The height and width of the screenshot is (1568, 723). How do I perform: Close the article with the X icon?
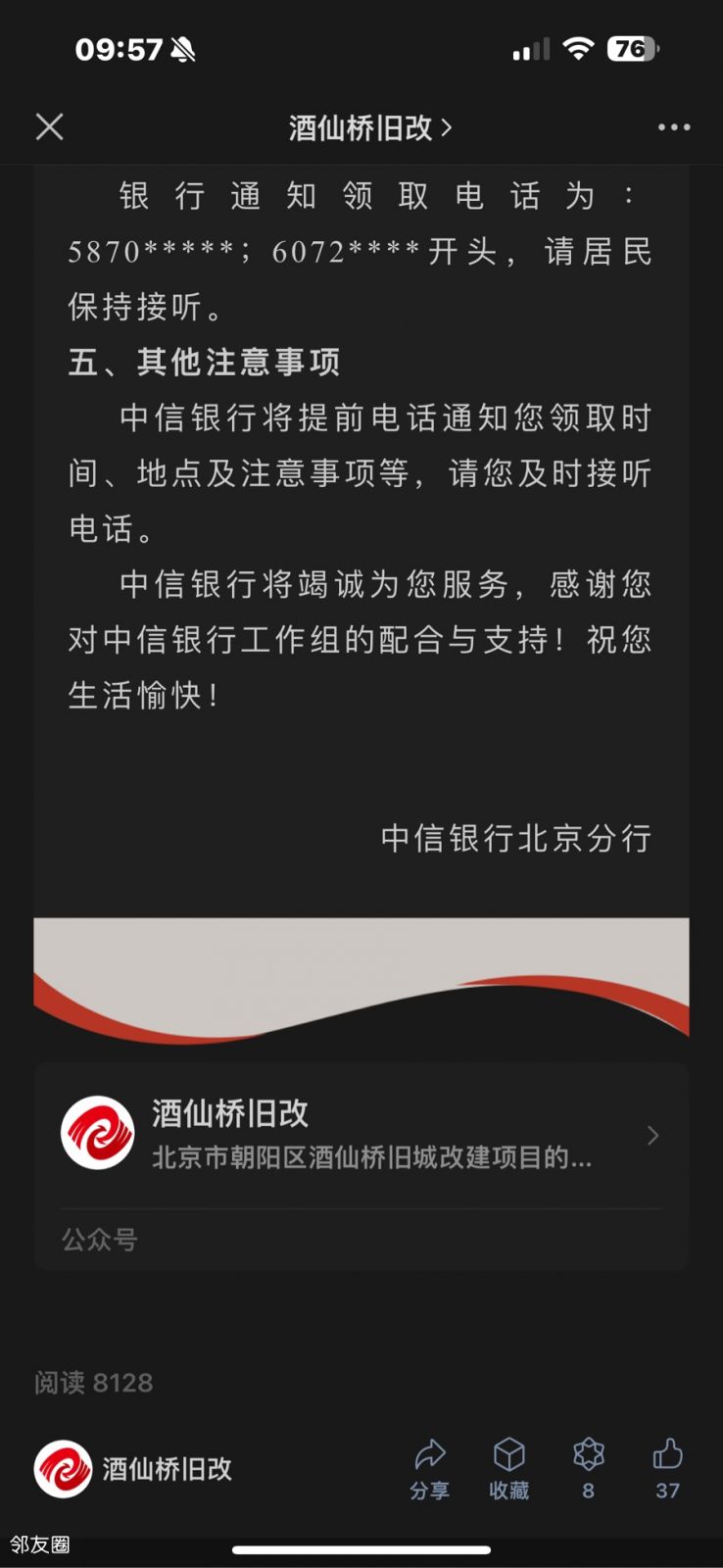(x=49, y=127)
